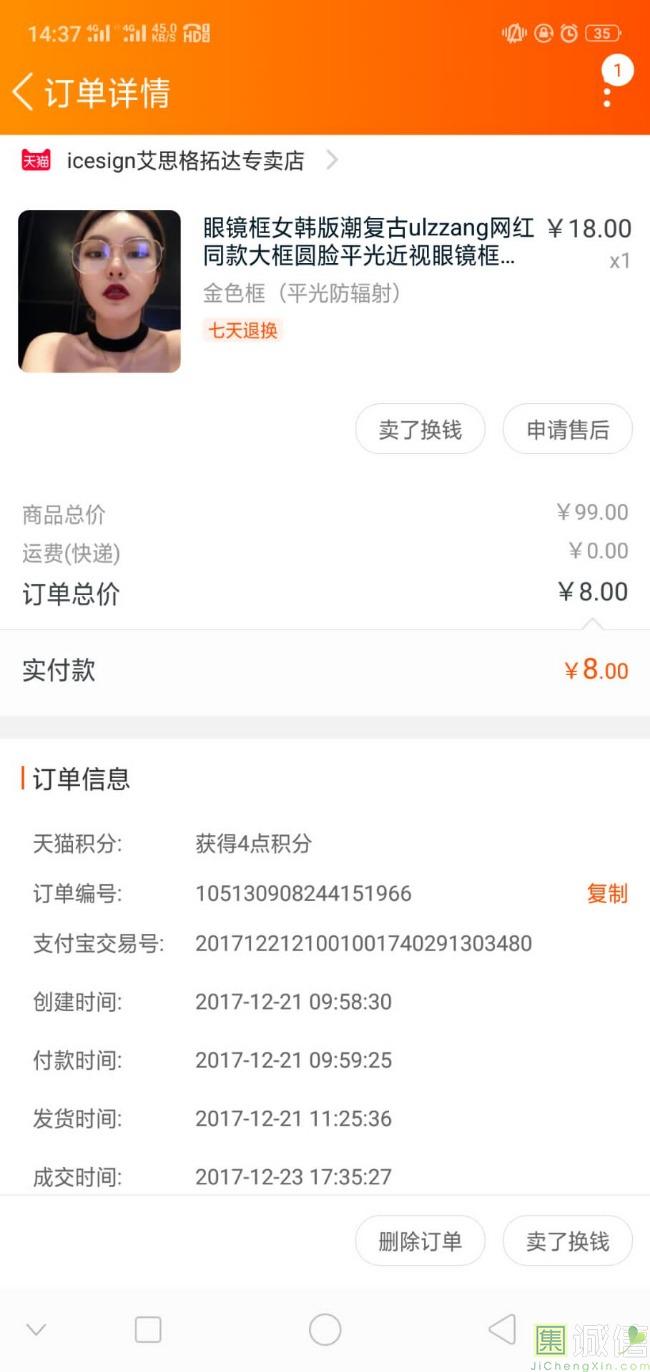
Task: Tap the system home button
Action: 325,1329
